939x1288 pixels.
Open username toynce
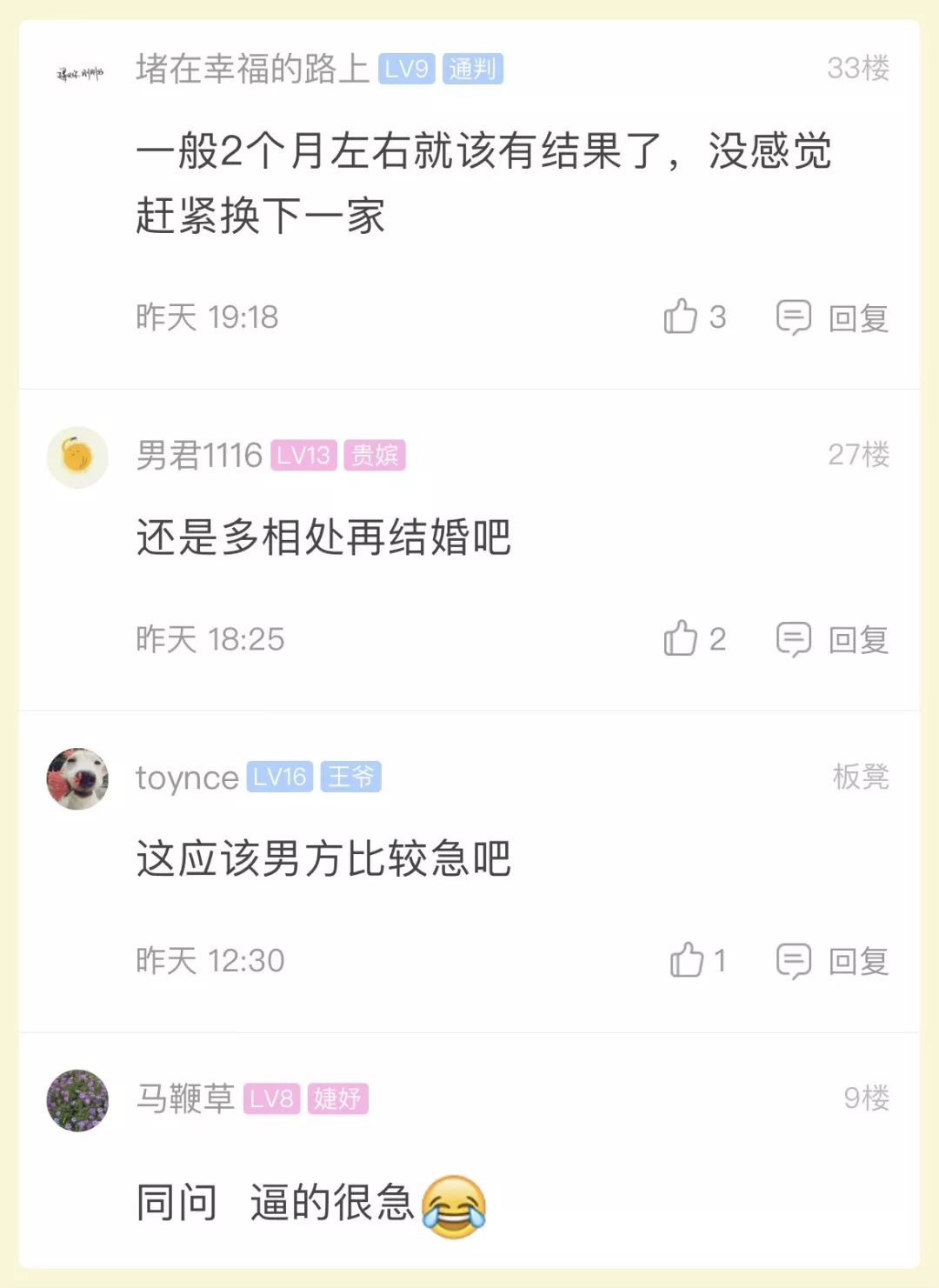pos(187,777)
